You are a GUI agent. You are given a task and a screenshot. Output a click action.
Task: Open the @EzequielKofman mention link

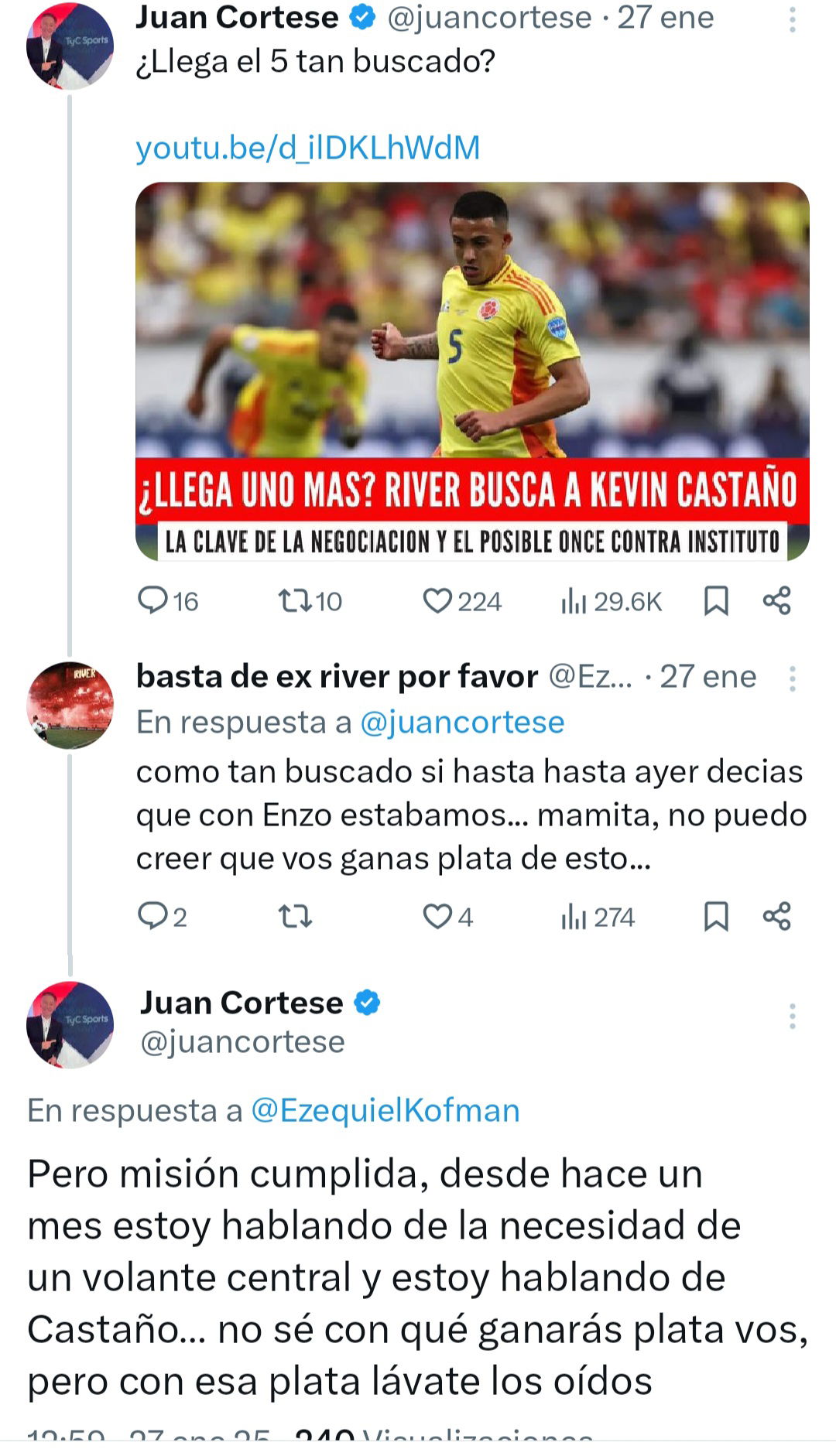point(385,1110)
